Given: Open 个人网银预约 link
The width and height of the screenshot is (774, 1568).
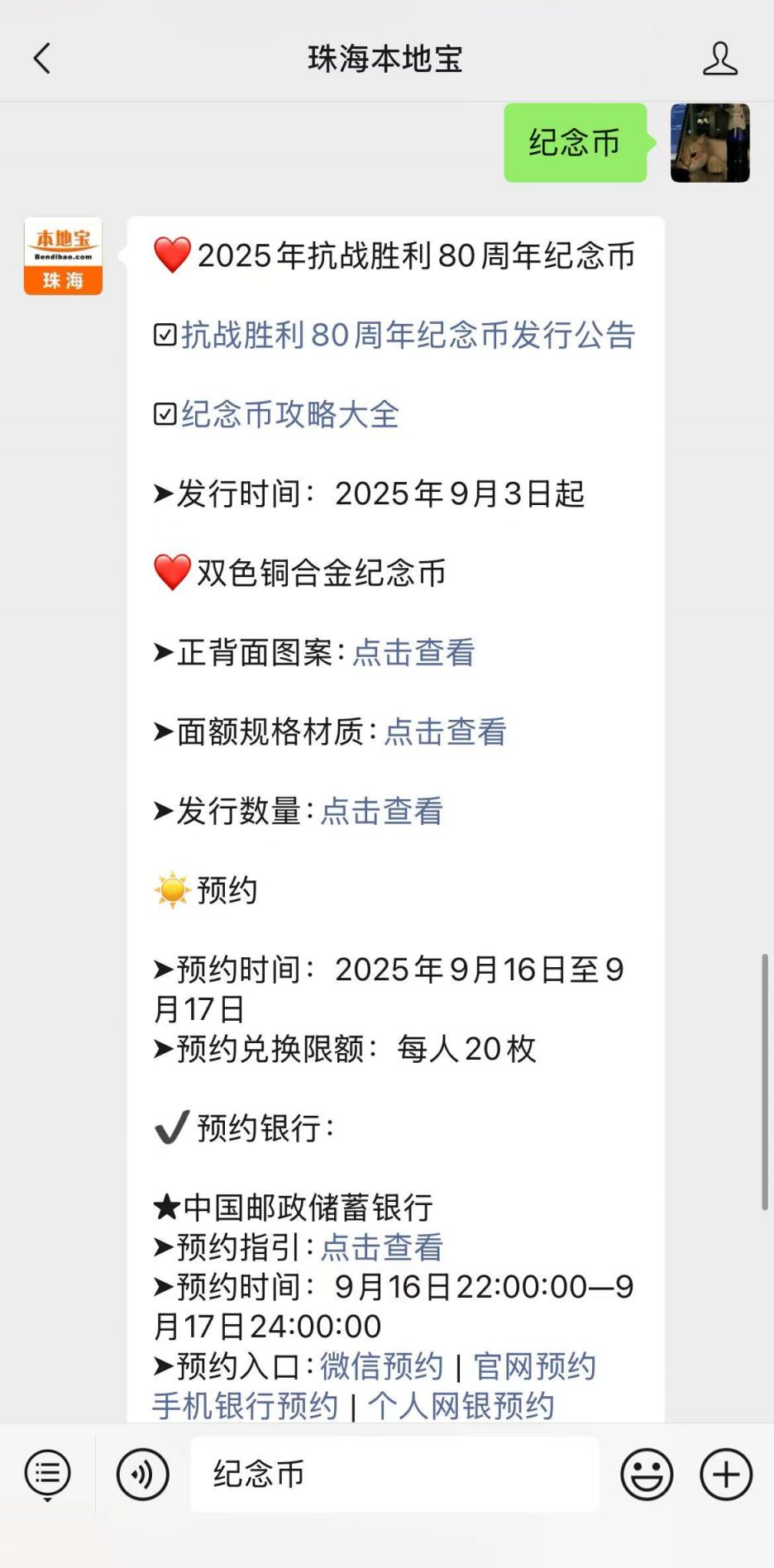Looking at the screenshot, I should 461,1406.
